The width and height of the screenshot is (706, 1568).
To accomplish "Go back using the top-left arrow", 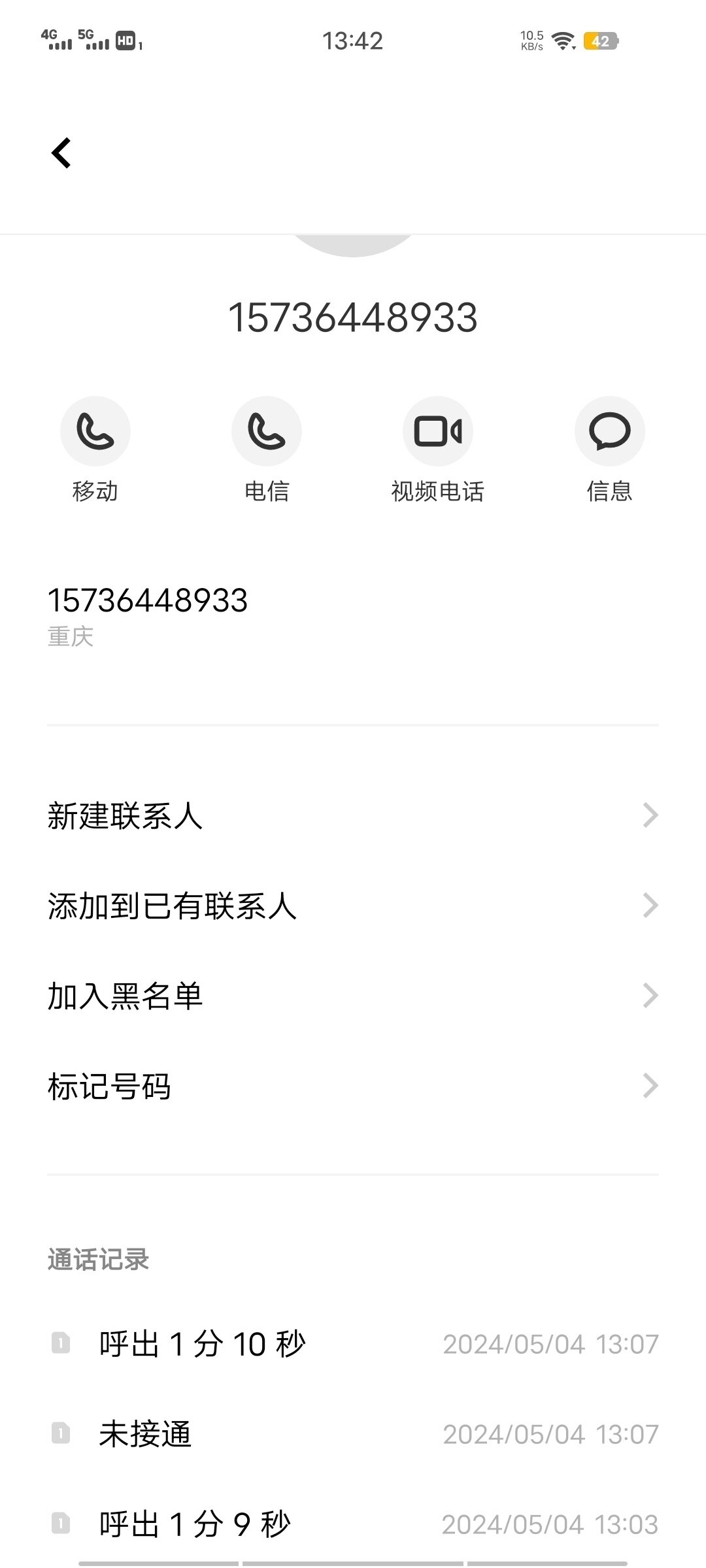I will (x=61, y=154).
